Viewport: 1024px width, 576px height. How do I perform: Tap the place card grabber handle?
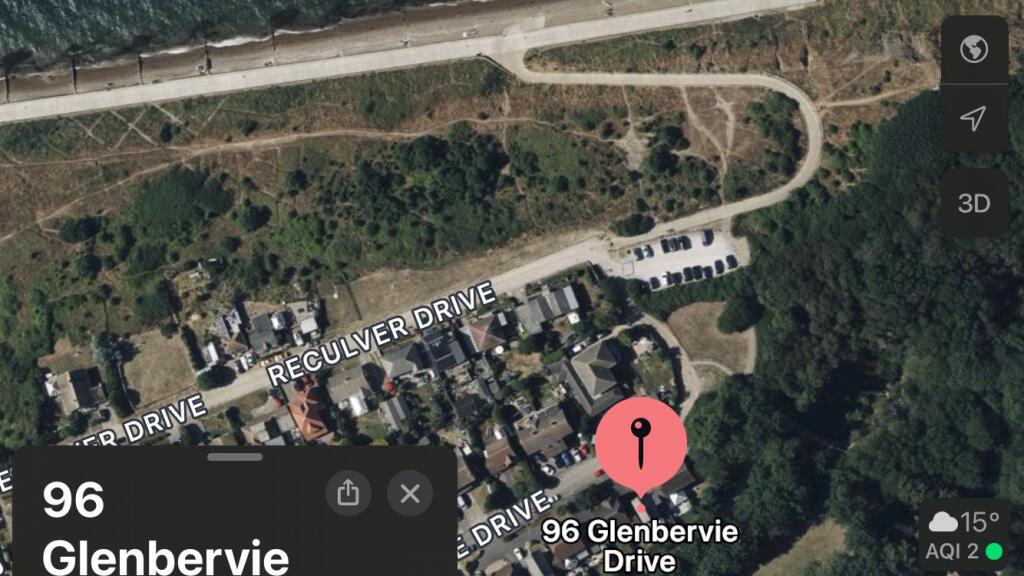point(237,457)
